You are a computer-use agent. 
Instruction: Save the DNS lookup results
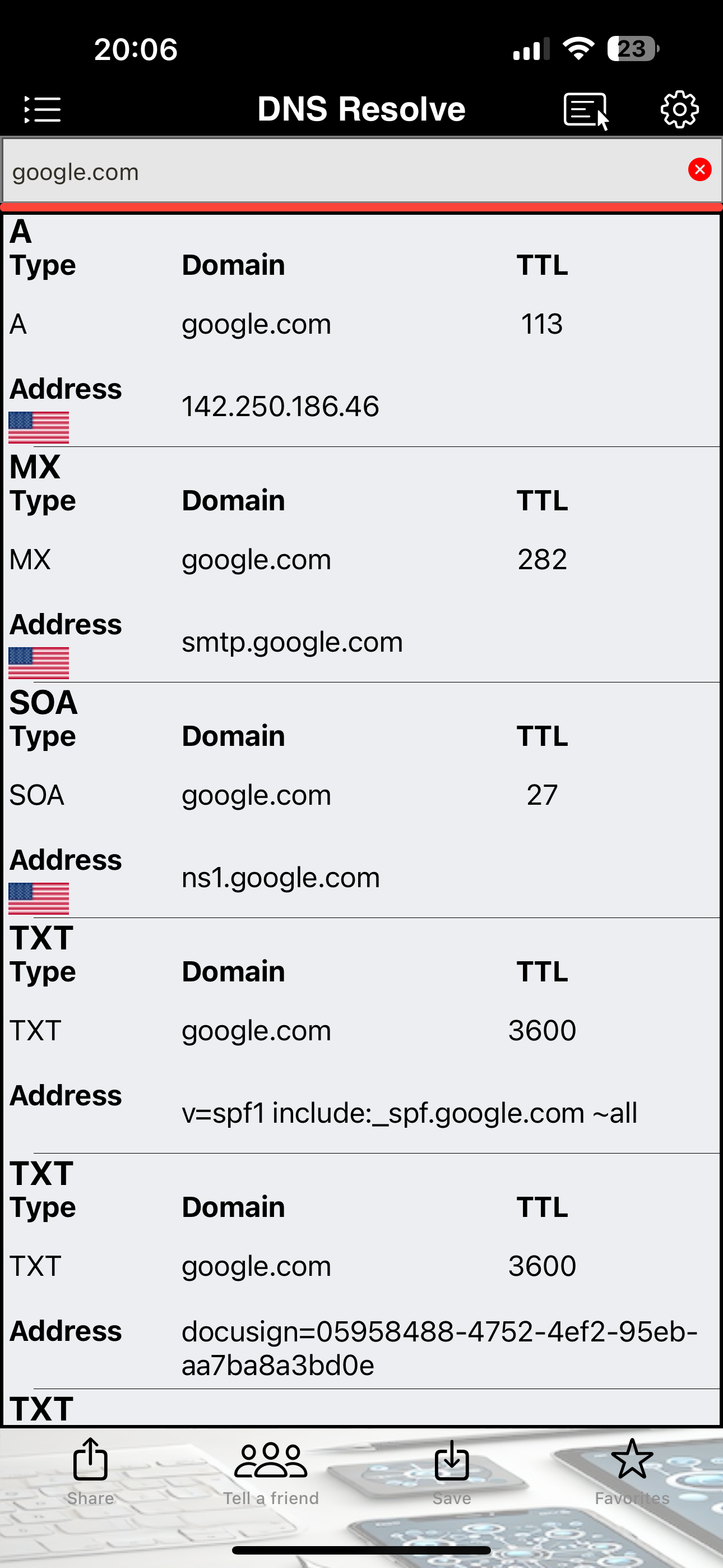(452, 1471)
